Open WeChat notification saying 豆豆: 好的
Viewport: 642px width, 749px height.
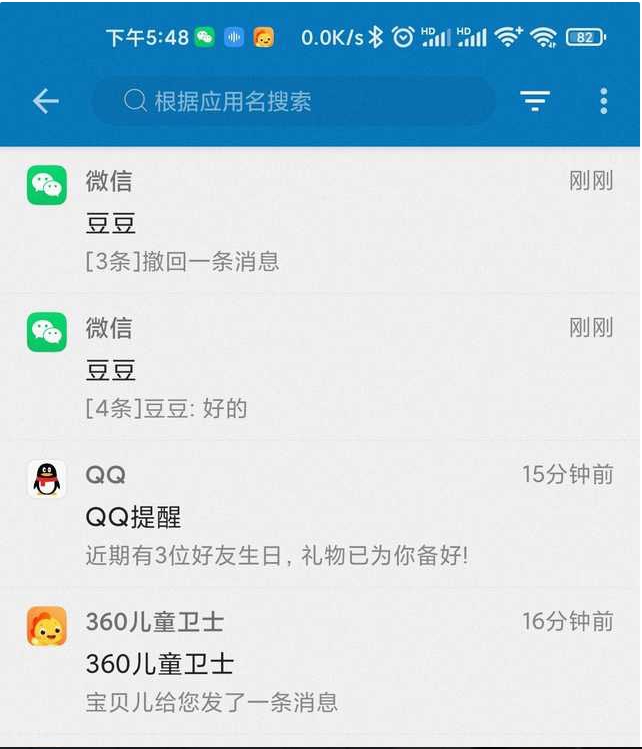[x=320, y=368]
